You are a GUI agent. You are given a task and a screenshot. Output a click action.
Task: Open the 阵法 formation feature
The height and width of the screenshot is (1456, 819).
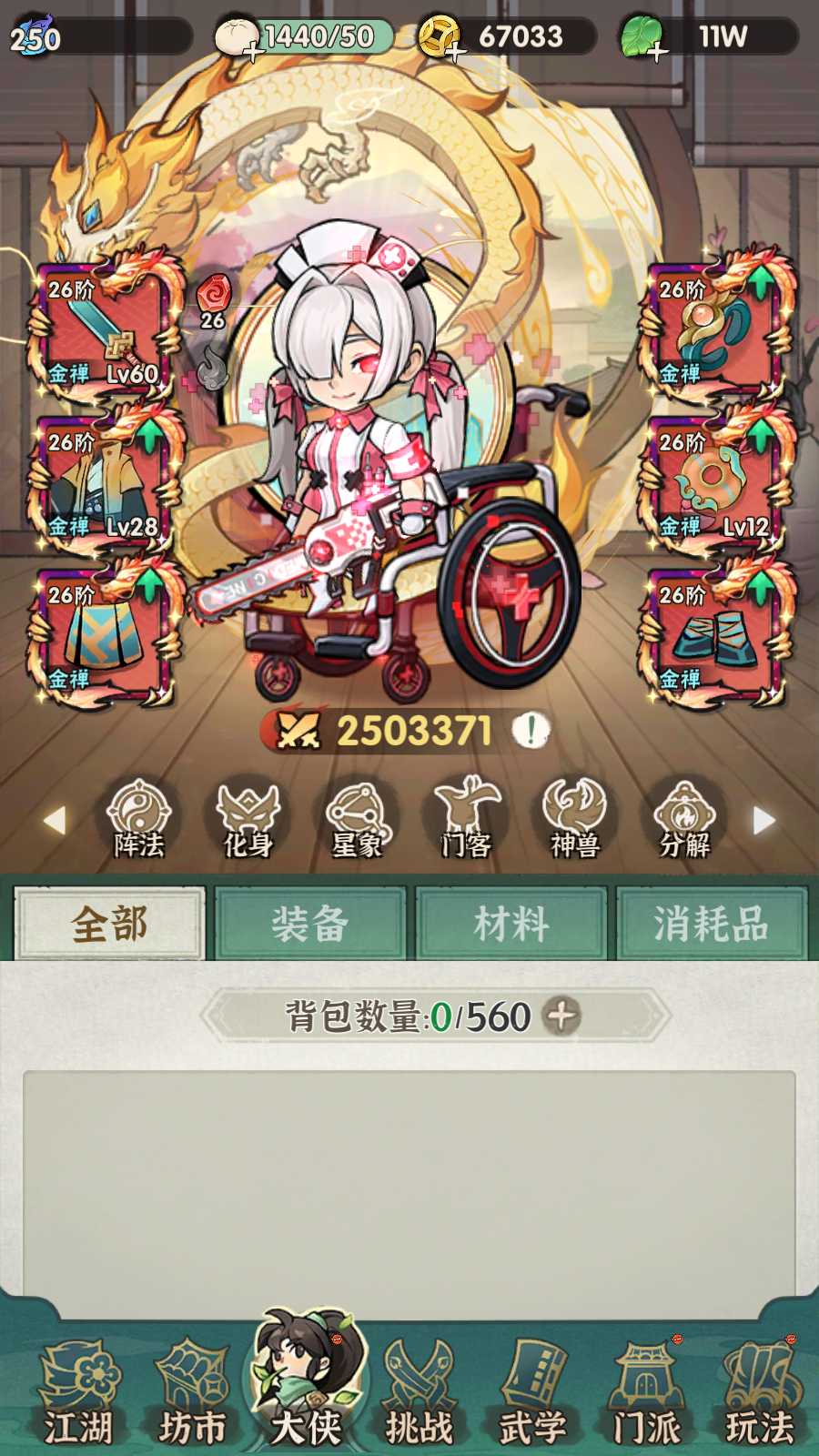point(138,817)
